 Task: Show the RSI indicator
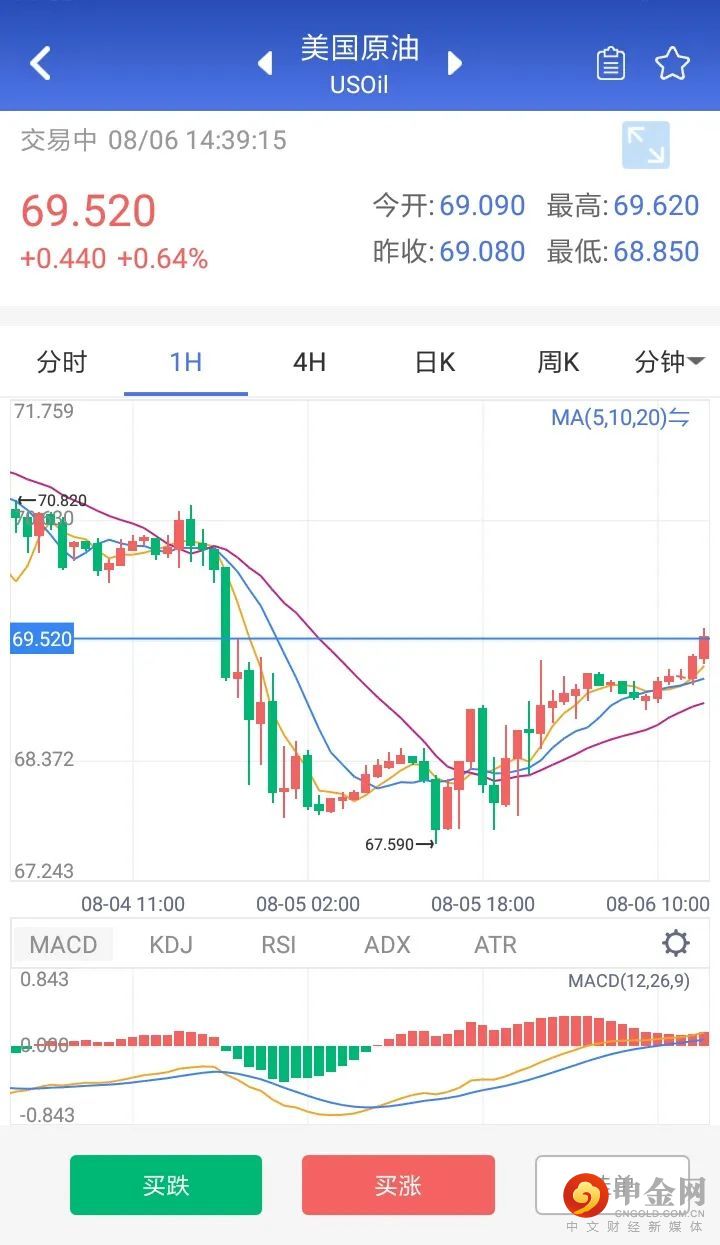coord(278,944)
